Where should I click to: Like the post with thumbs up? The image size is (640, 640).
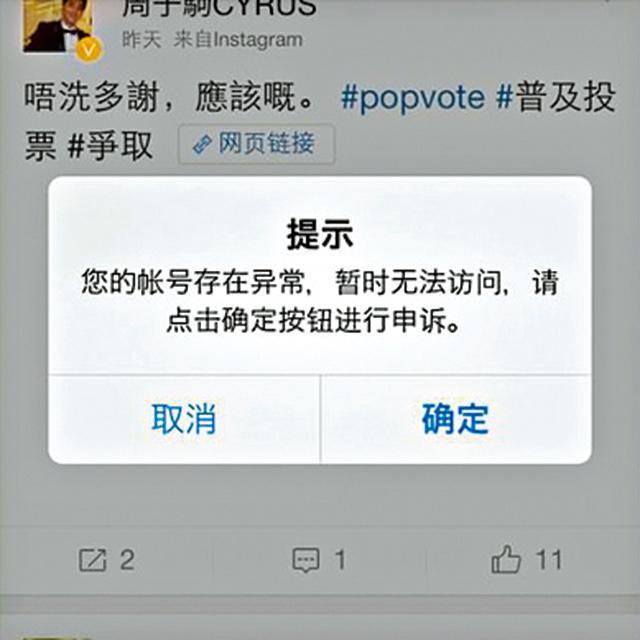pos(527,560)
